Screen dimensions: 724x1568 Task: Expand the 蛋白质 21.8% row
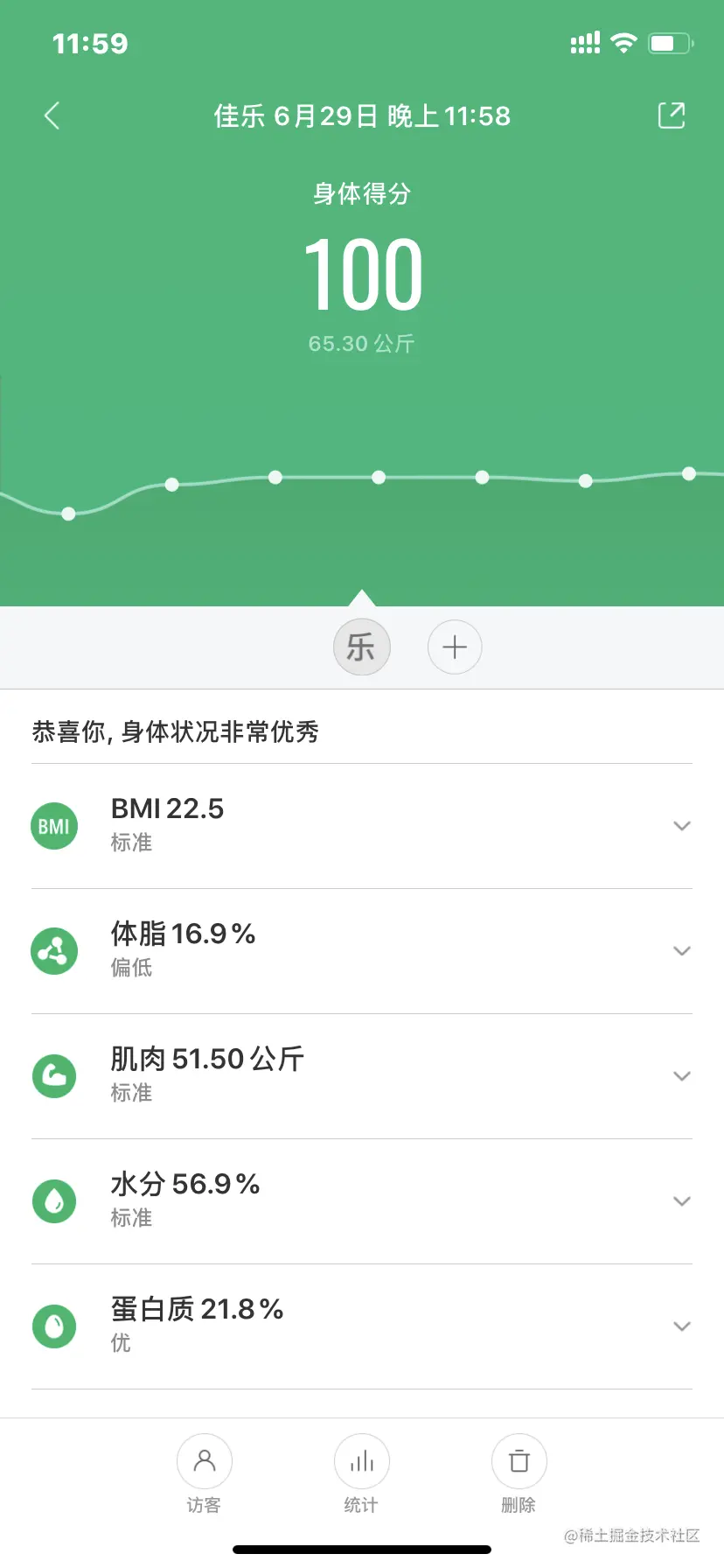tap(681, 1326)
